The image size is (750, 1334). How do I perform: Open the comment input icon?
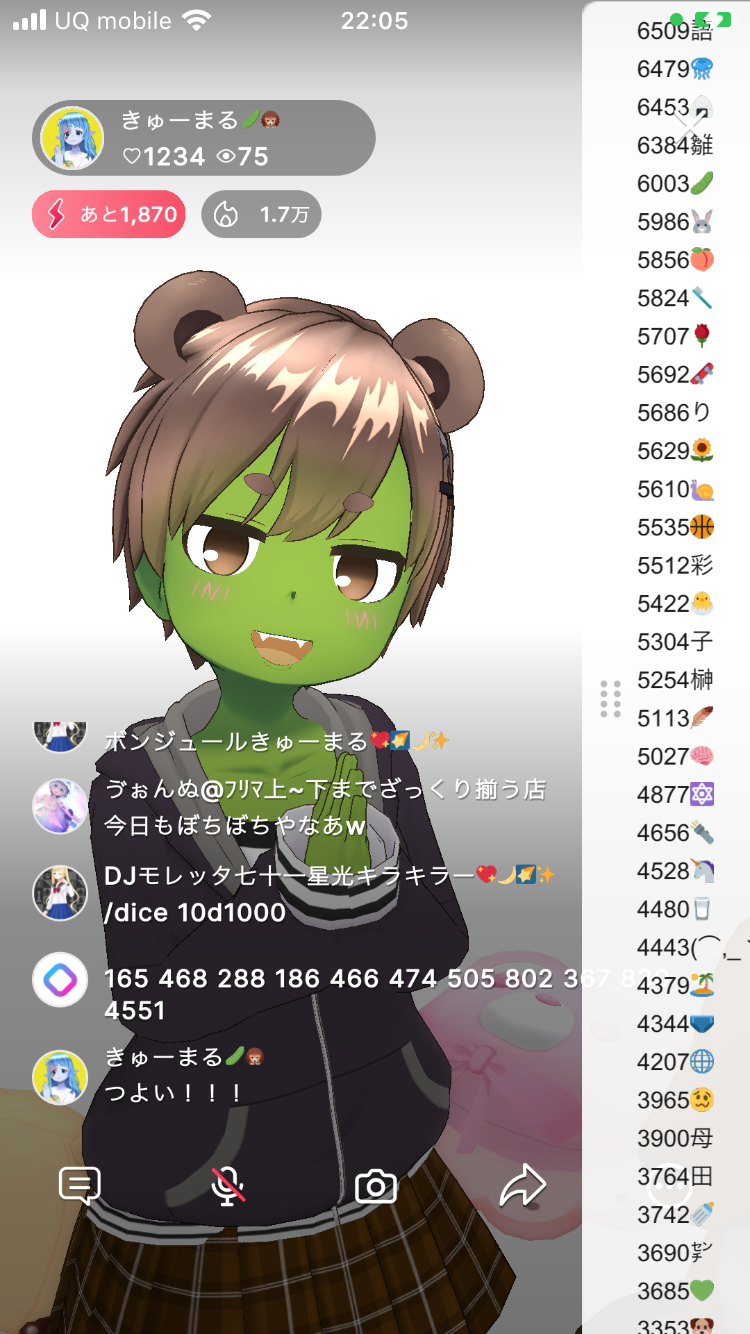pos(80,1187)
